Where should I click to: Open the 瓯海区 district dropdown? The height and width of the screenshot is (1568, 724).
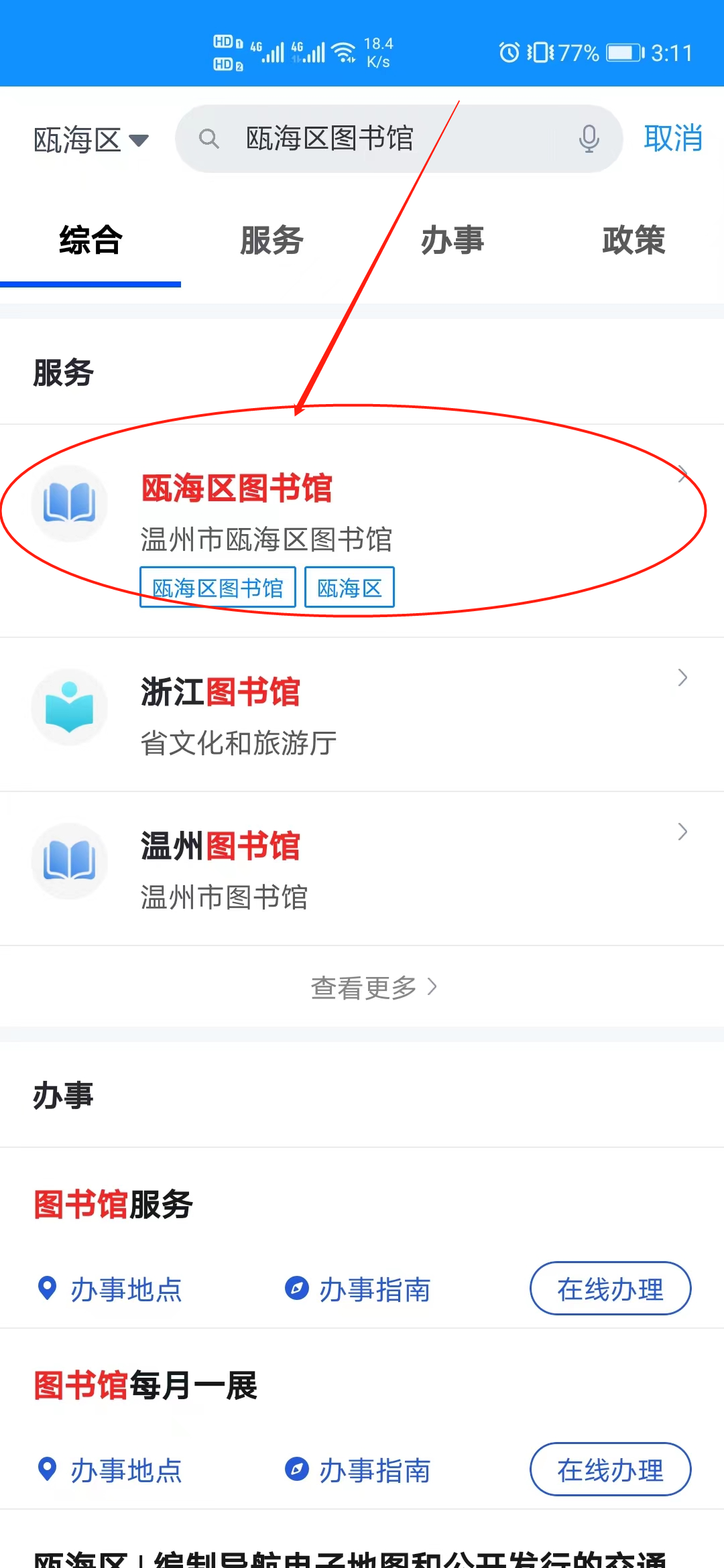point(91,141)
